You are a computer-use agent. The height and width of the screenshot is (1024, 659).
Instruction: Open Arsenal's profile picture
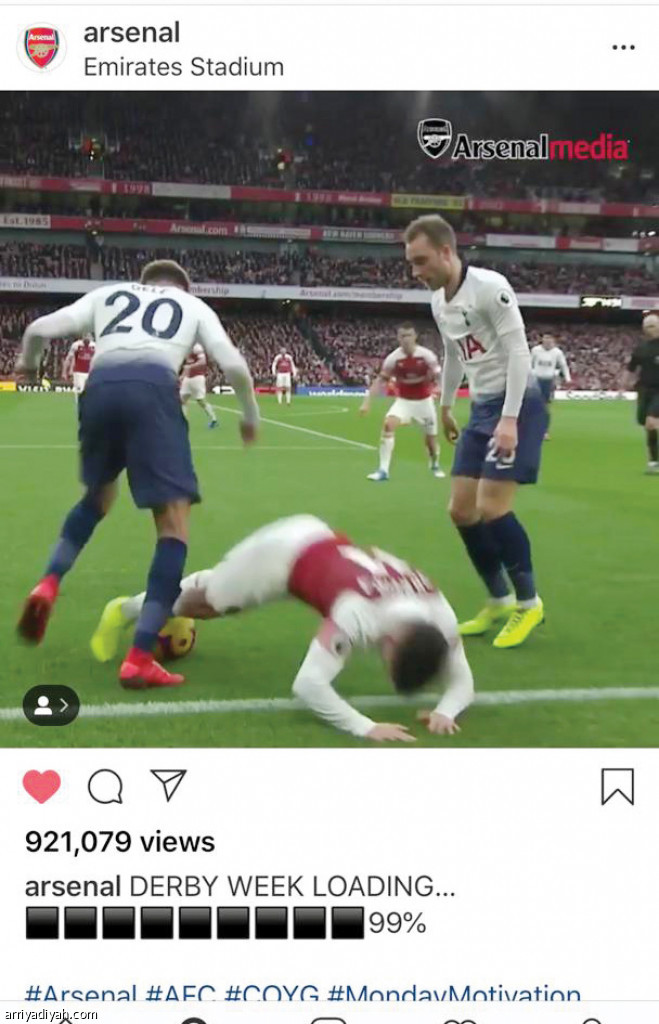tap(41, 47)
